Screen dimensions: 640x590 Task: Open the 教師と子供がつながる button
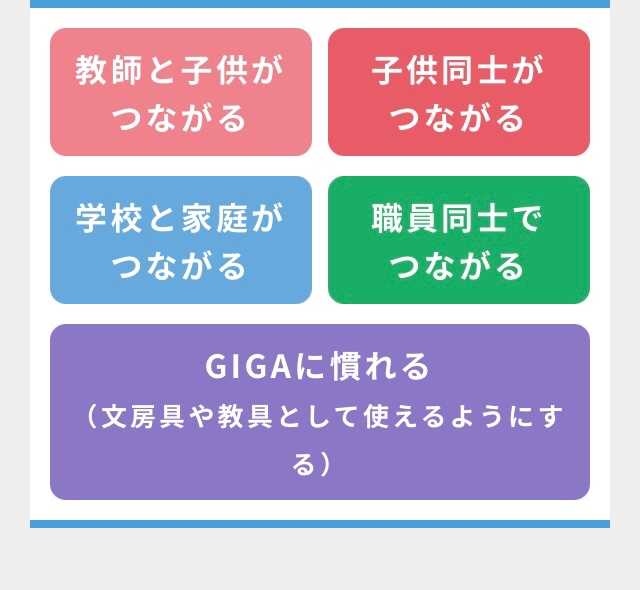coord(181,93)
